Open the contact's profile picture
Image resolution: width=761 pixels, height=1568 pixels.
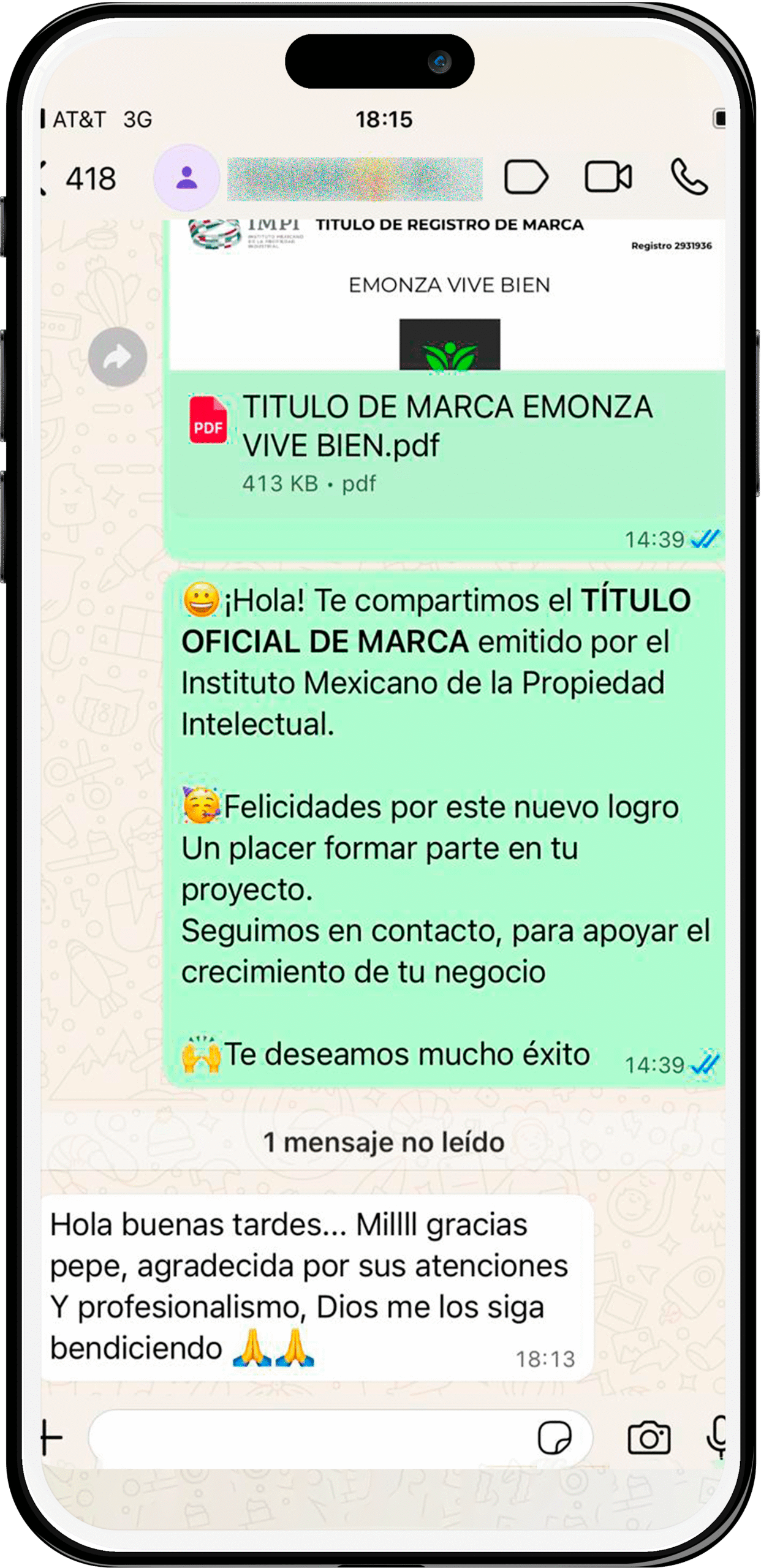click(186, 178)
